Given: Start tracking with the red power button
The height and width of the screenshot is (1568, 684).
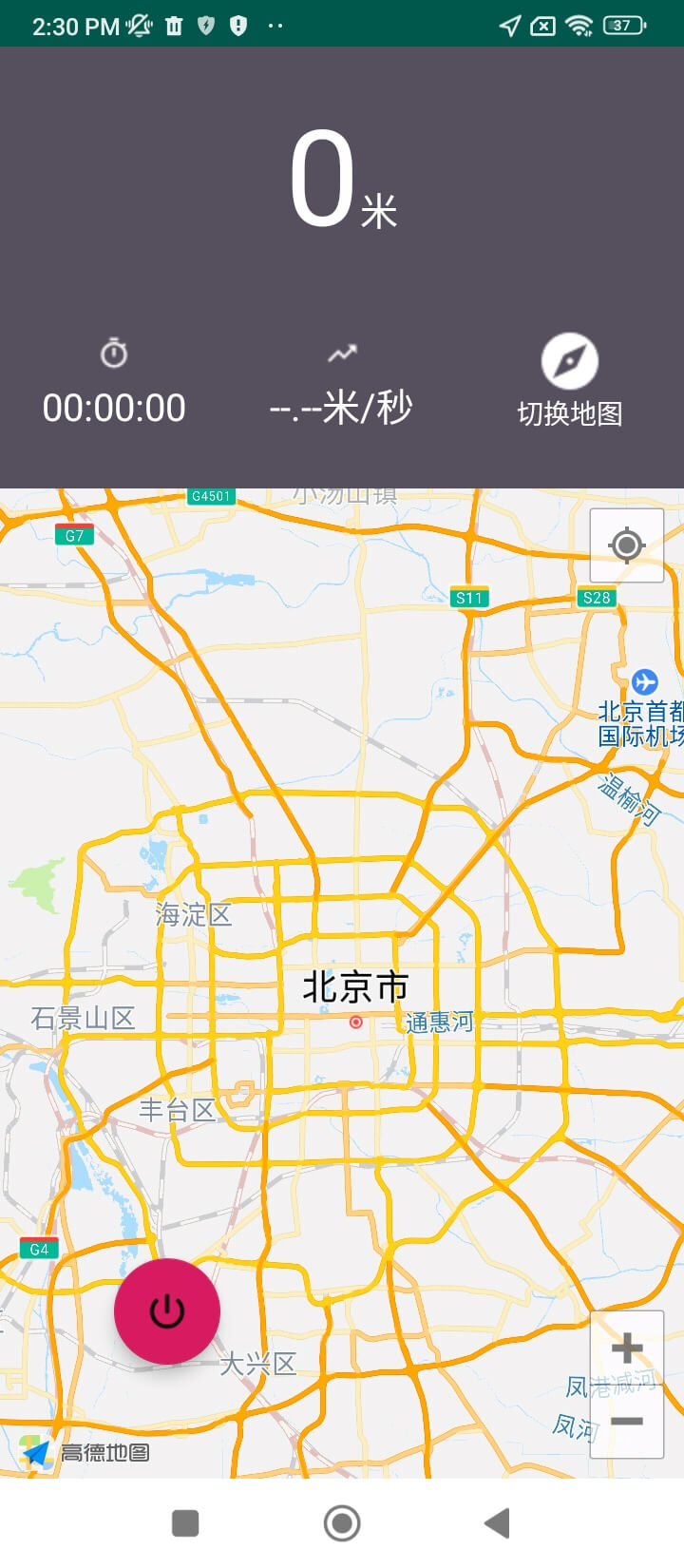Looking at the screenshot, I should 167,1310.
